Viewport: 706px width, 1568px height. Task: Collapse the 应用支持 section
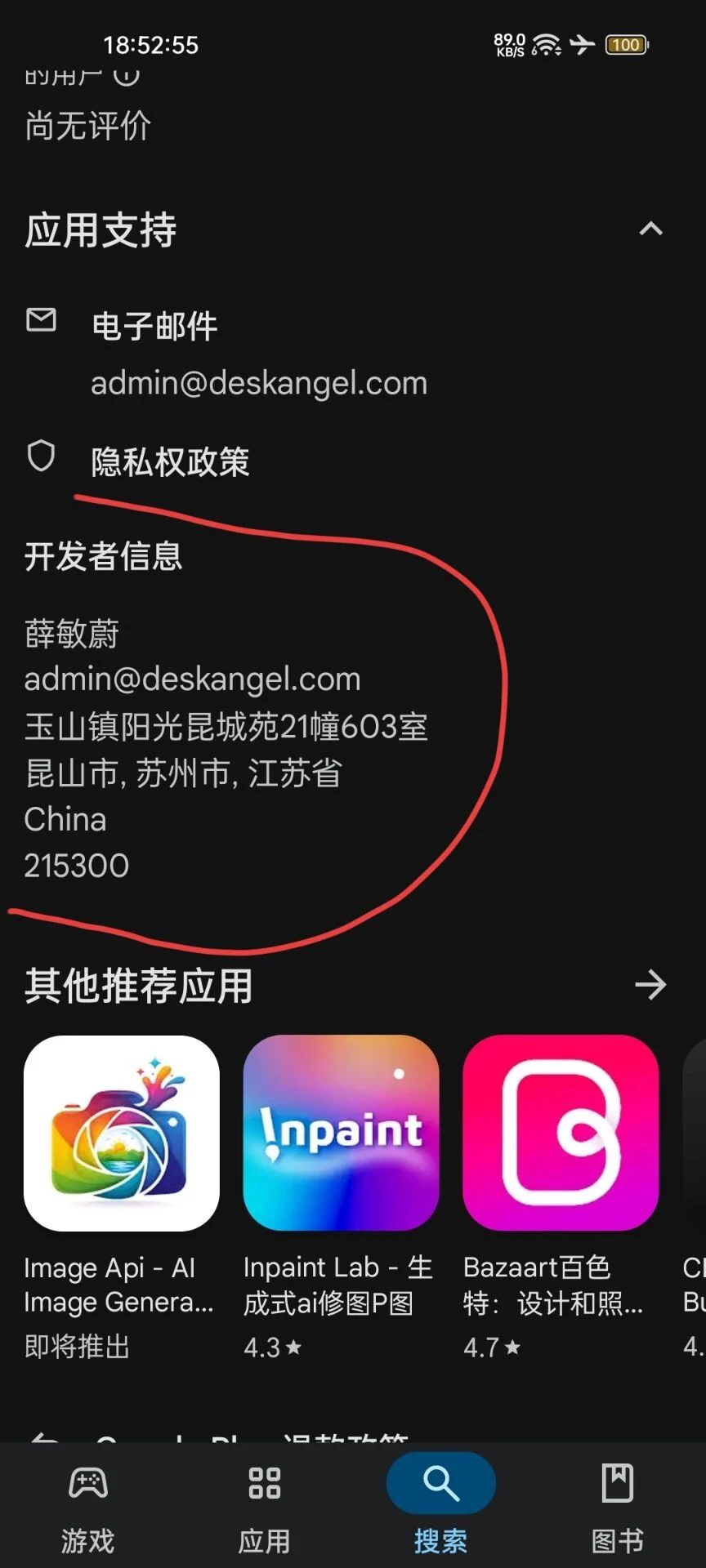[650, 229]
